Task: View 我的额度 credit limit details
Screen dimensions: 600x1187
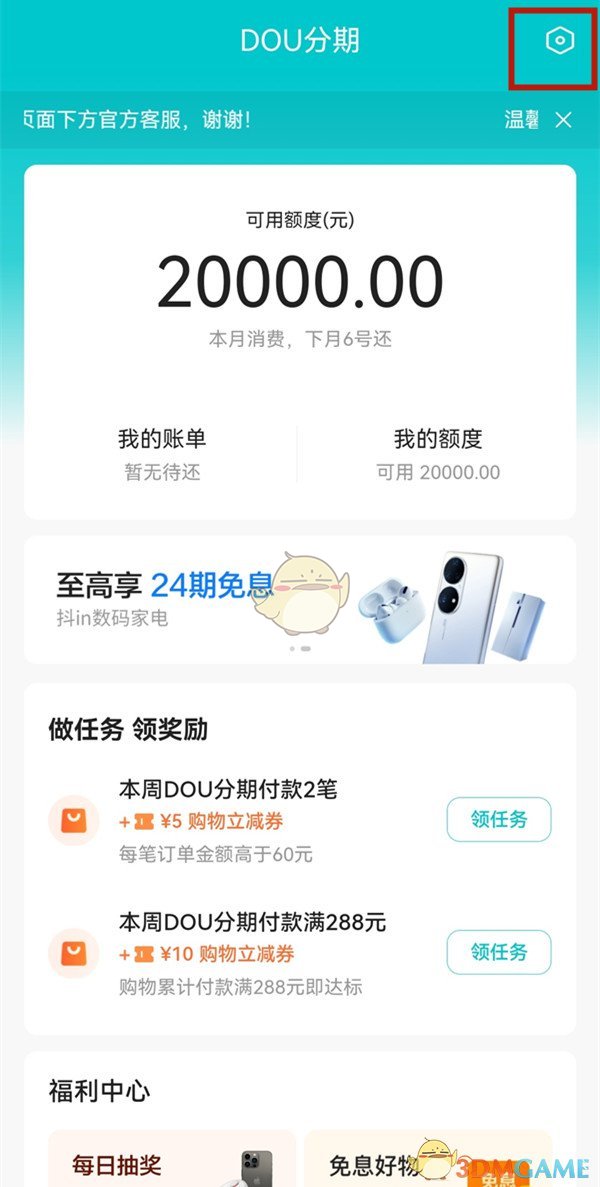Action: pos(438,453)
